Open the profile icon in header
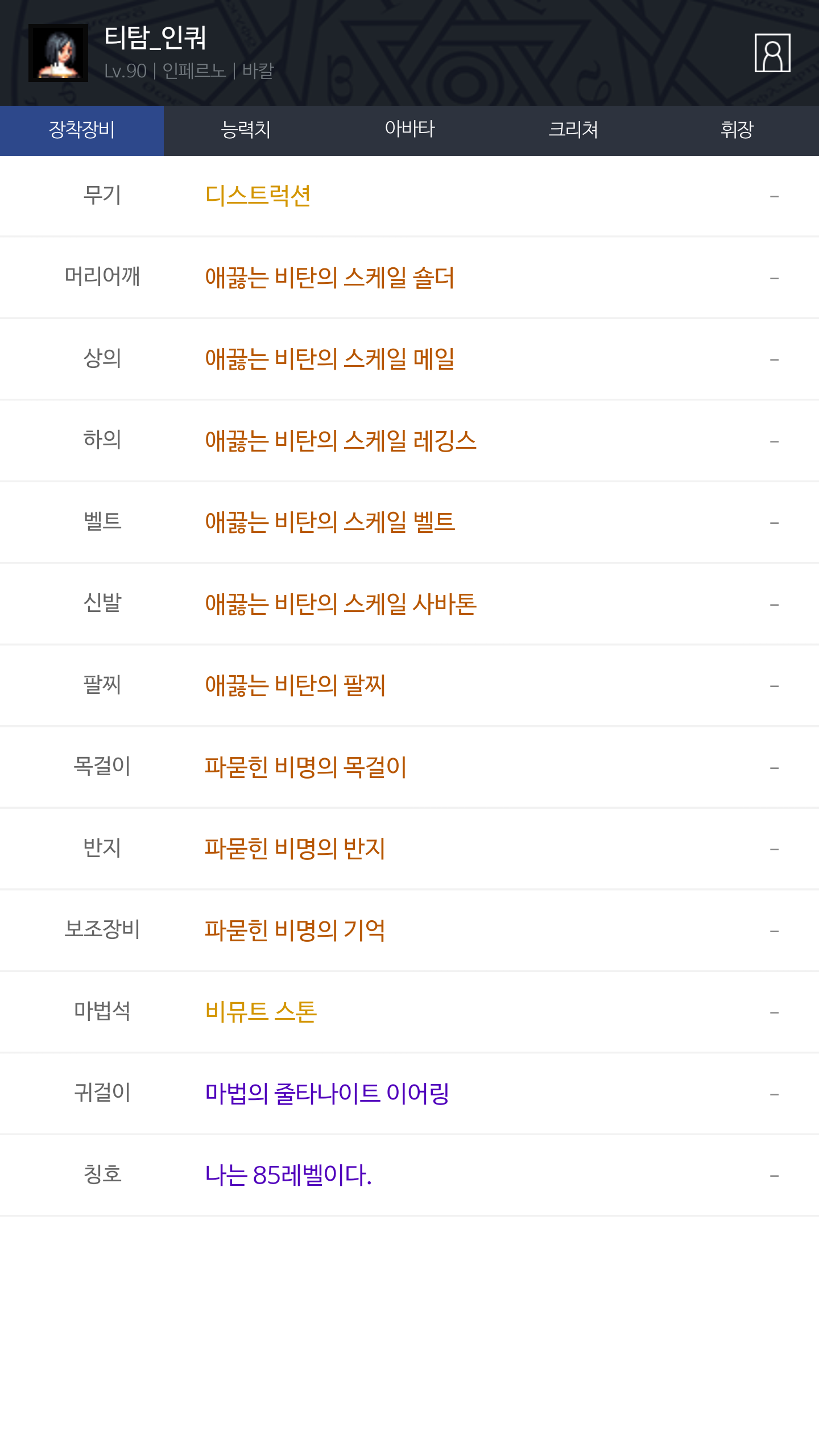The width and height of the screenshot is (819, 1456). click(x=772, y=53)
